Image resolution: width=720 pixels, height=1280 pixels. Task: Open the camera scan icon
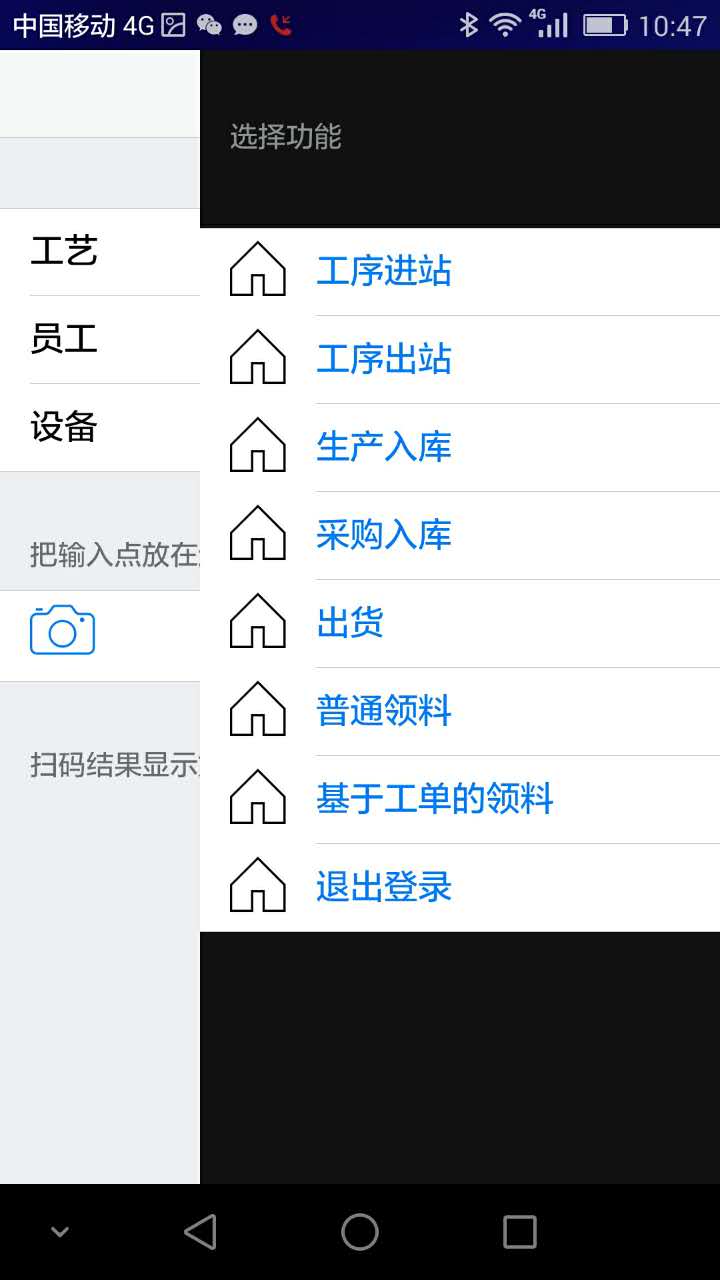62,630
